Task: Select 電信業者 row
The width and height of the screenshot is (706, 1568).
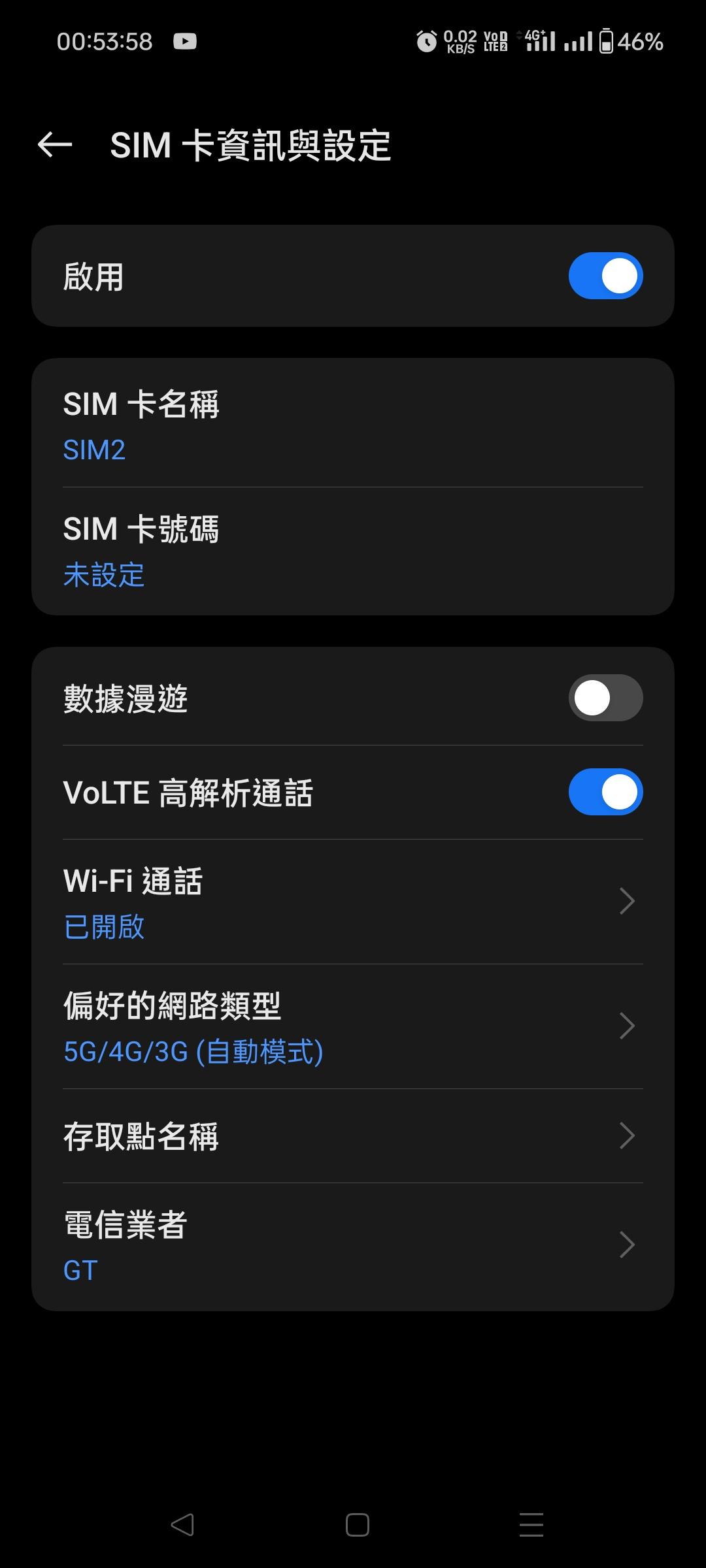Action: pyautogui.click(x=353, y=1245)
